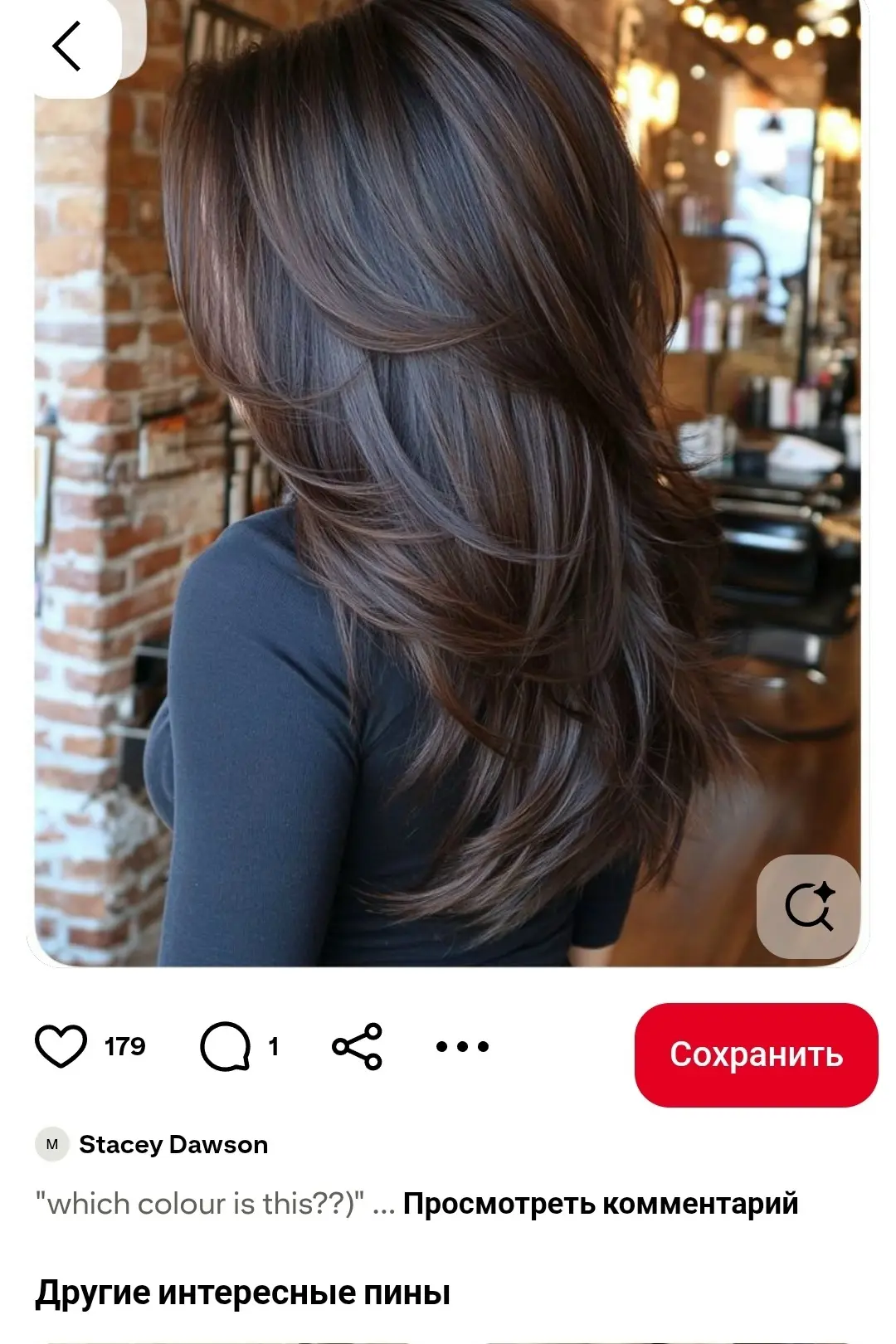
Task: Open Stacey Dawson's profile
Action: (x=173, y=1145)
